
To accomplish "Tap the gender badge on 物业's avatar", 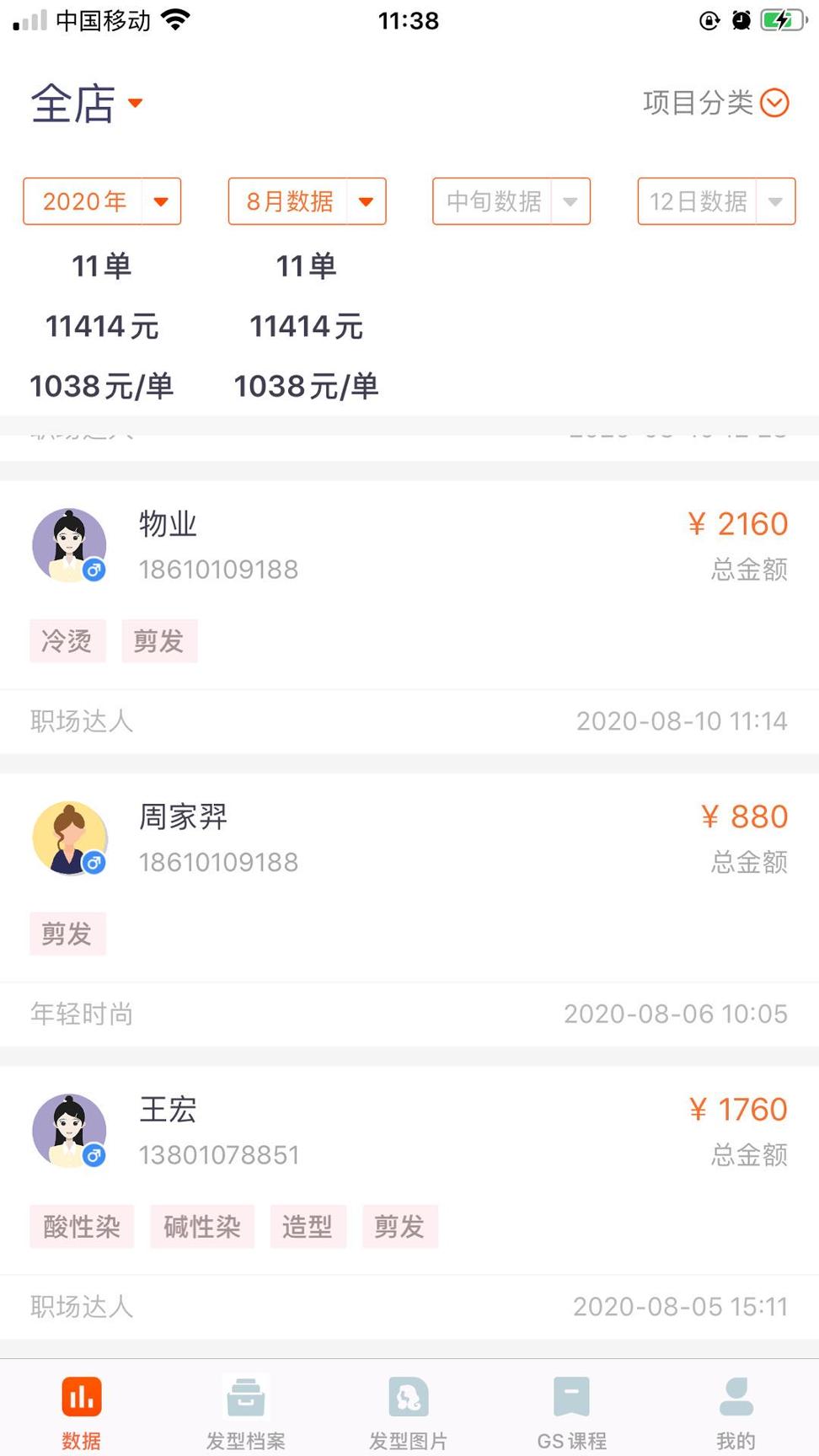I will 95,571.
